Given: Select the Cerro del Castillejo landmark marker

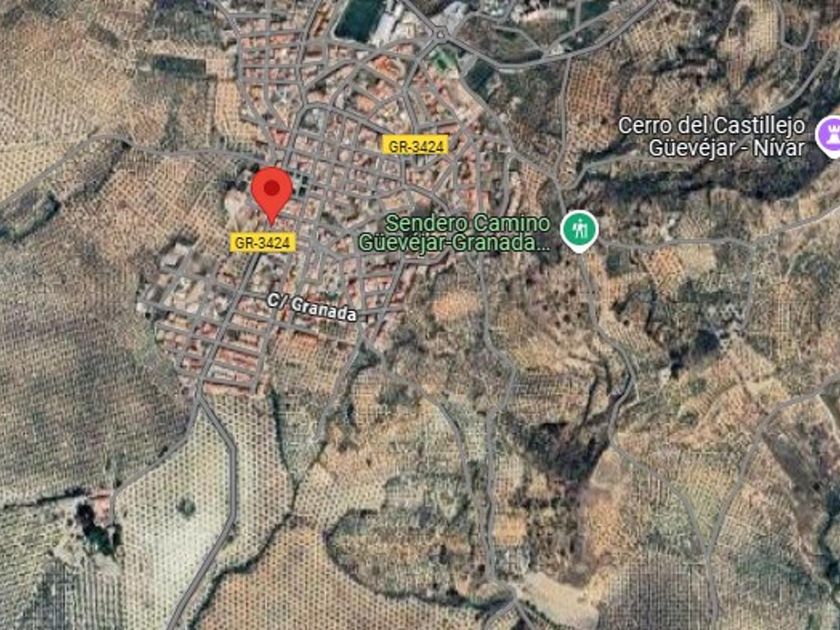Looking at the screenshot, I should (828, 136).
